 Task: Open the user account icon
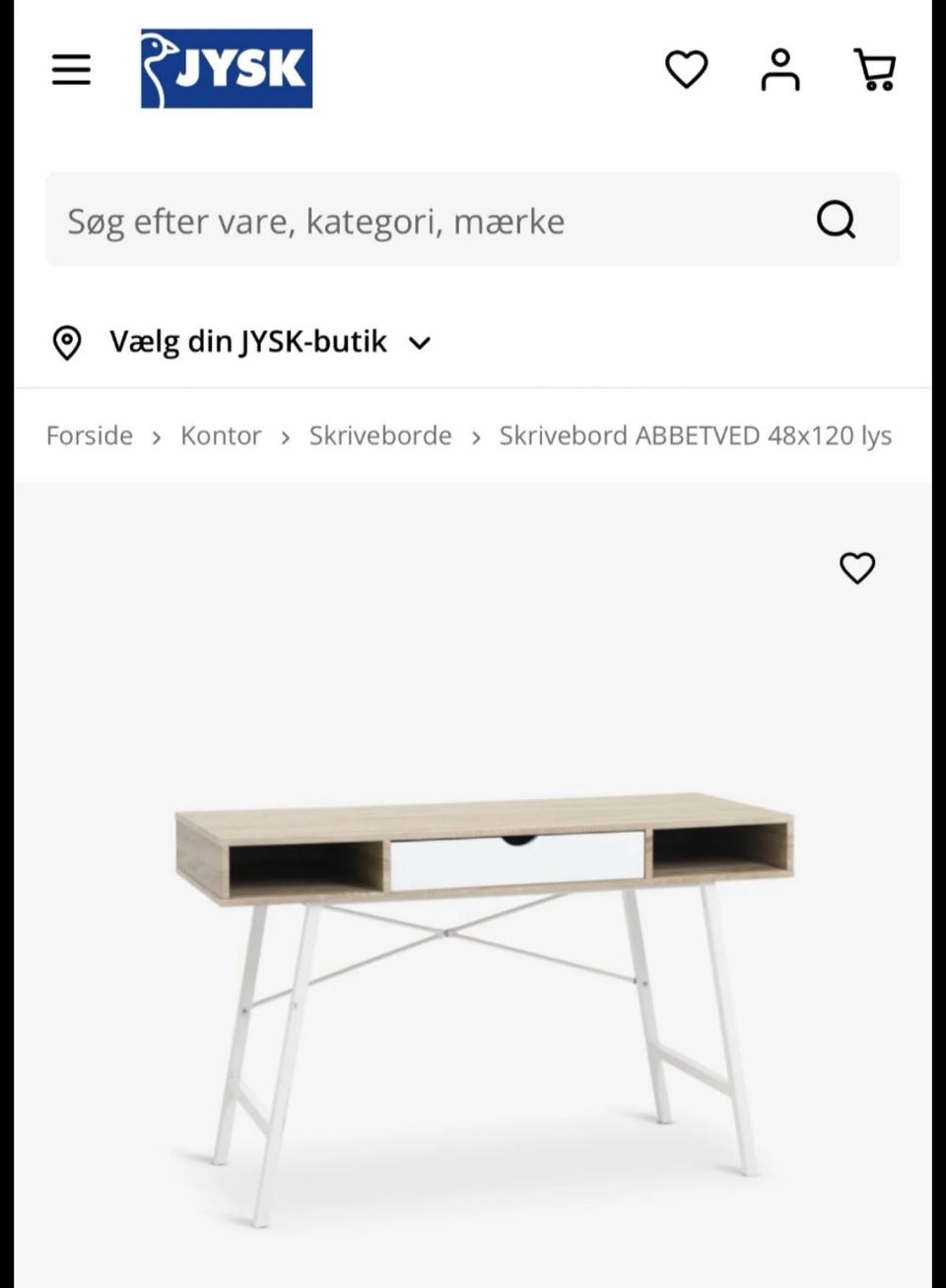(x=779, y=70)
